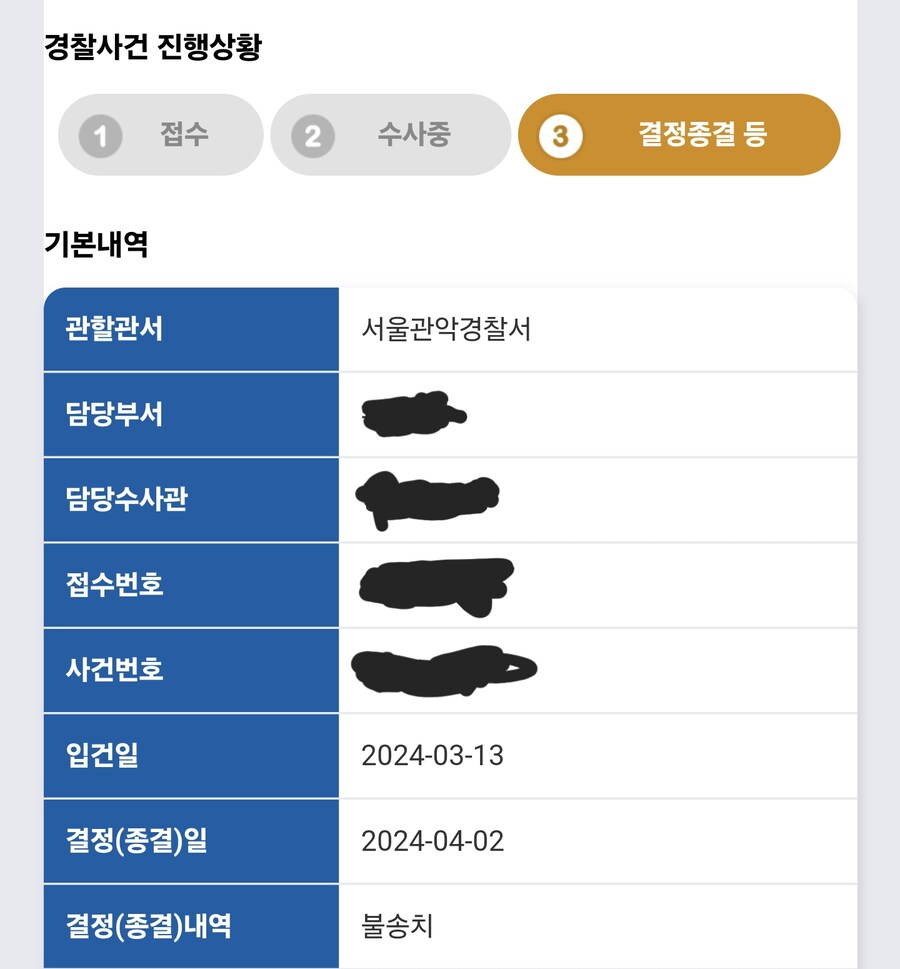The image size is (900, 969).
Task: Click the highlighted 결정종결 등 stage badge
Action: 679,135
